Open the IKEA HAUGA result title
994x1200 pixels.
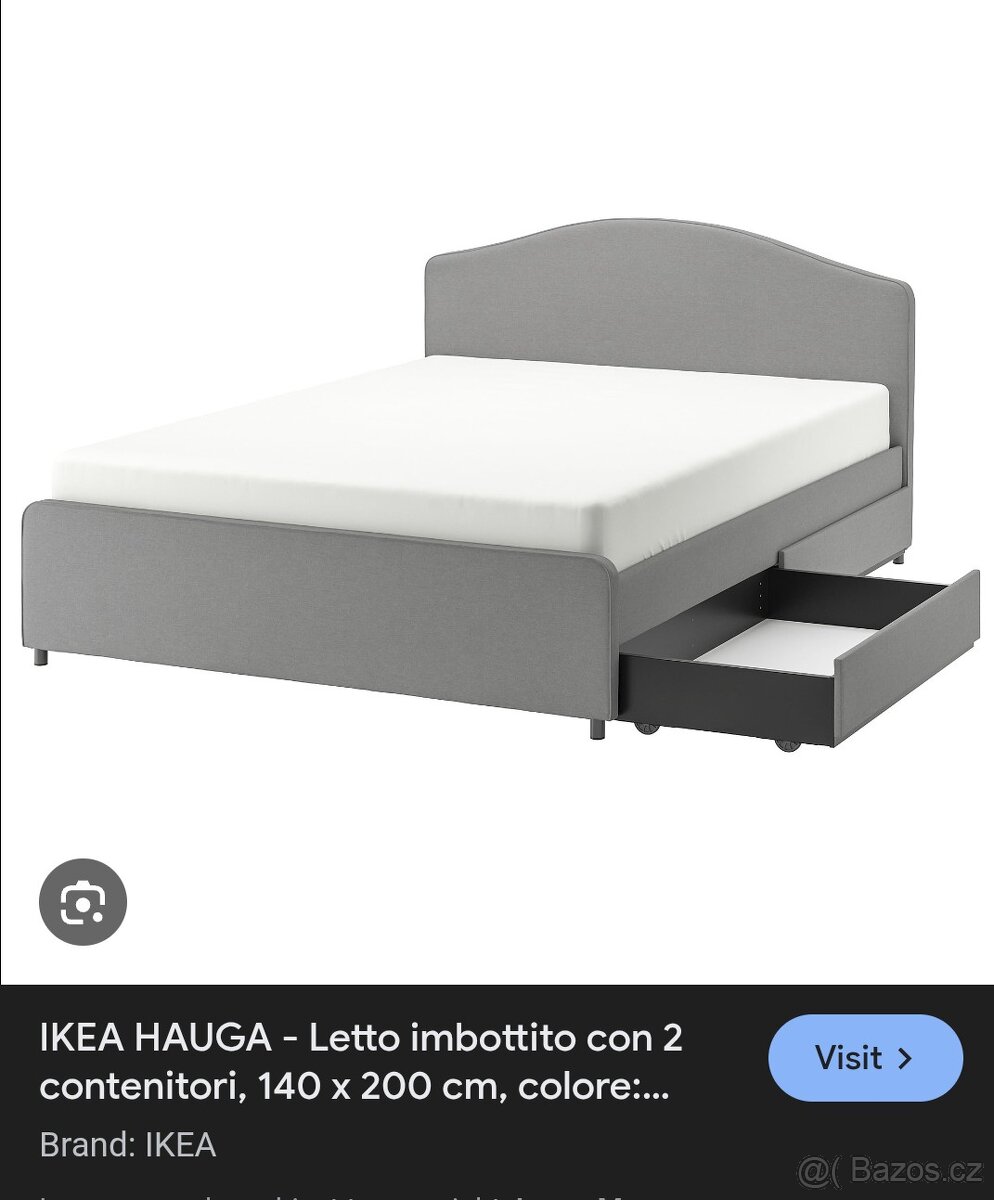[360, 1061]
